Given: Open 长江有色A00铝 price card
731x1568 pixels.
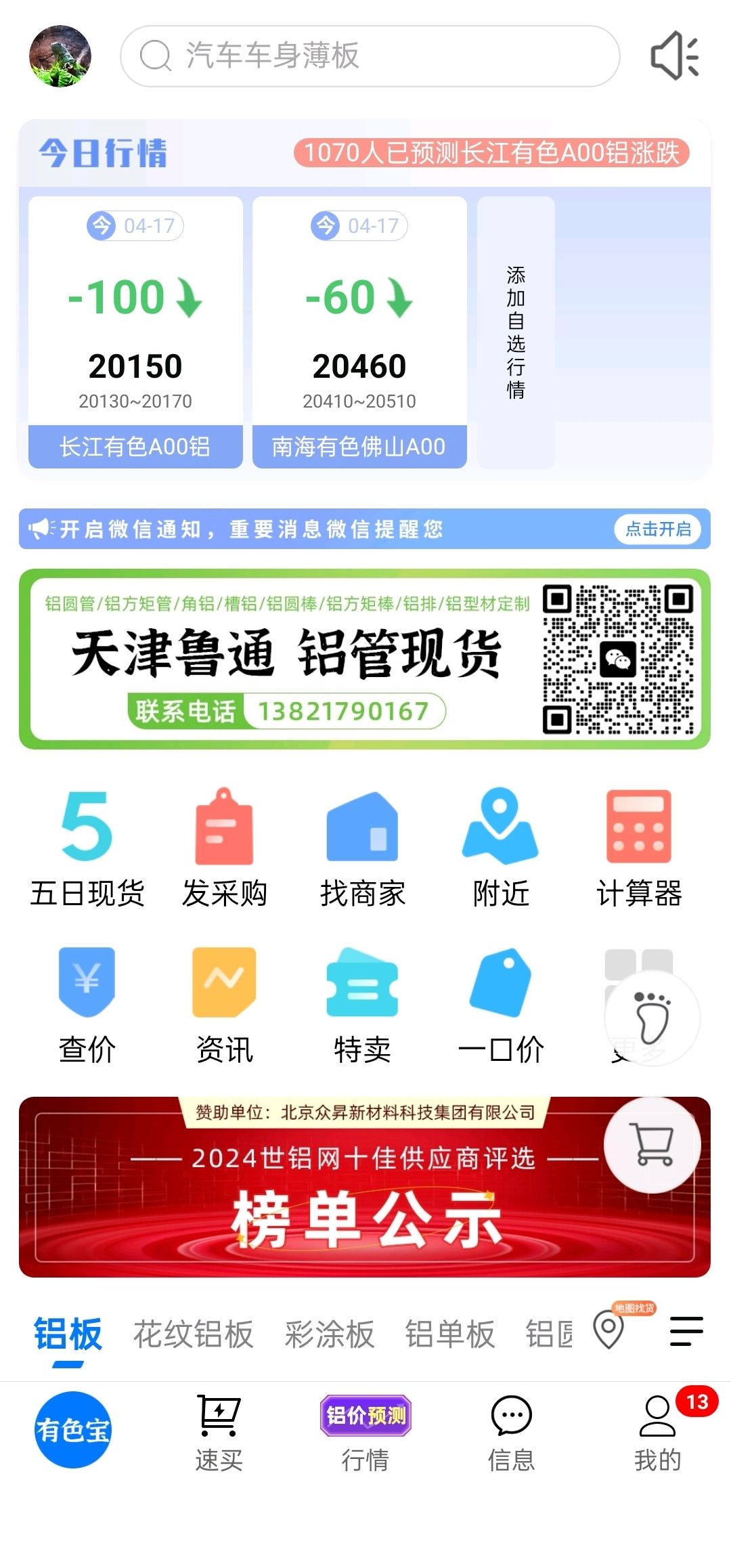Looking at the screenshot, I should (135, 332).
